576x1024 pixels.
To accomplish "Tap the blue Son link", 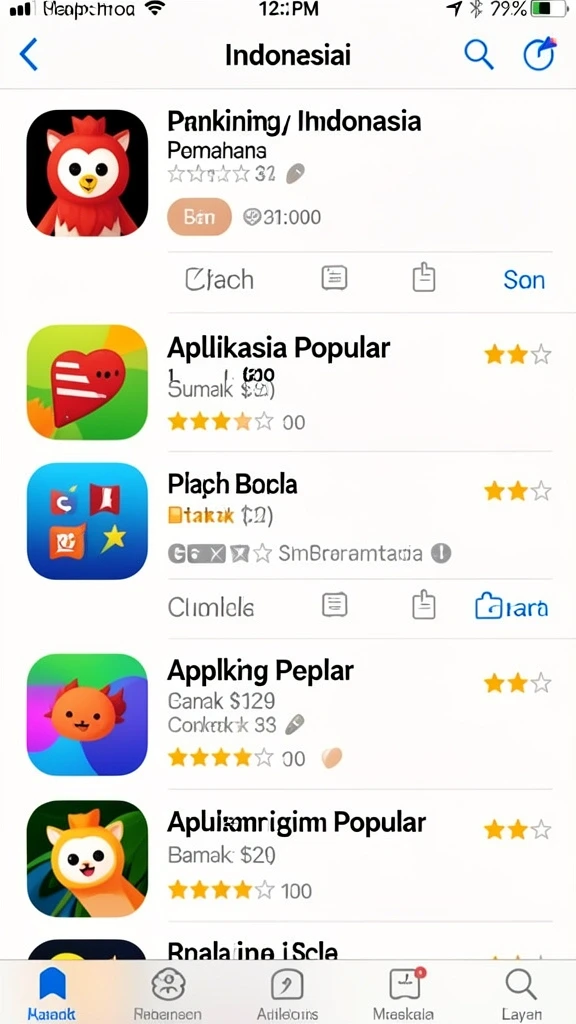I will (x=524, y=280).
